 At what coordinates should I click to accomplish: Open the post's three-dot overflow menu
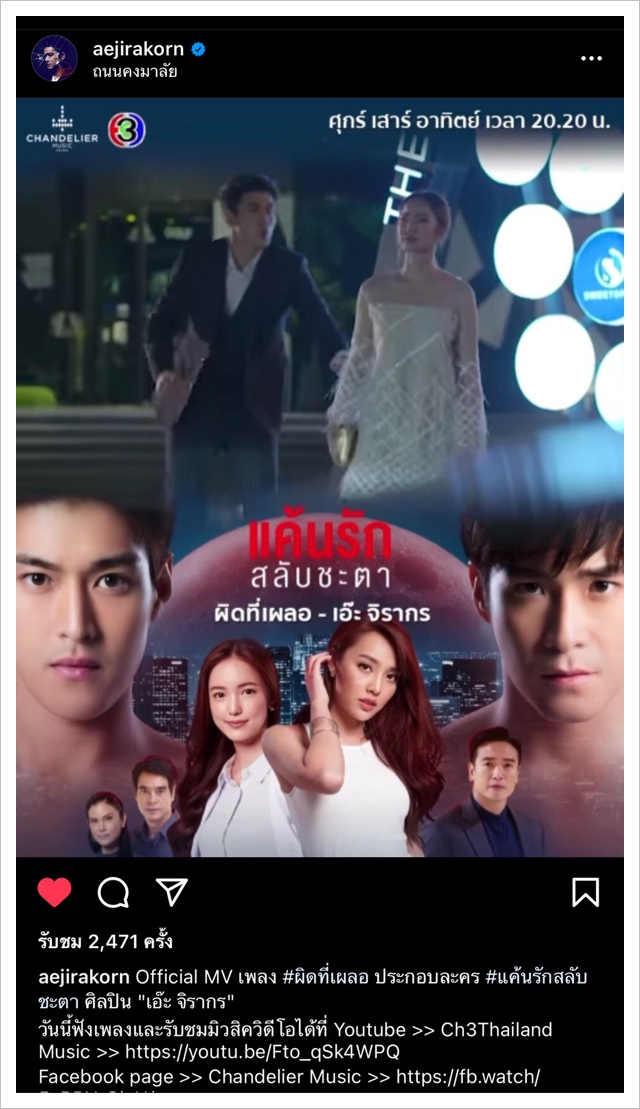[x=591, y=58]
